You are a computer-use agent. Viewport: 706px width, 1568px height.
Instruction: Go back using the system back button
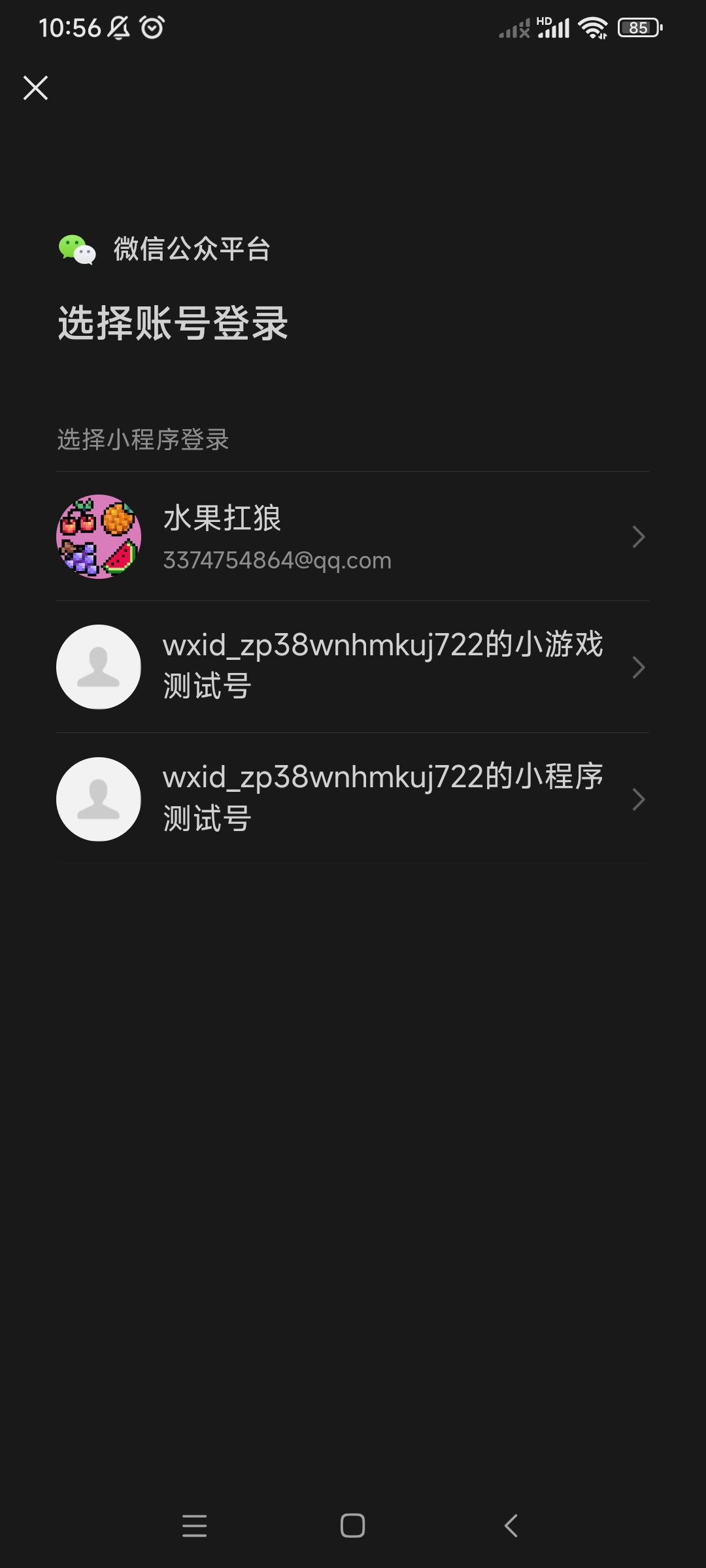coord(511,1526)
